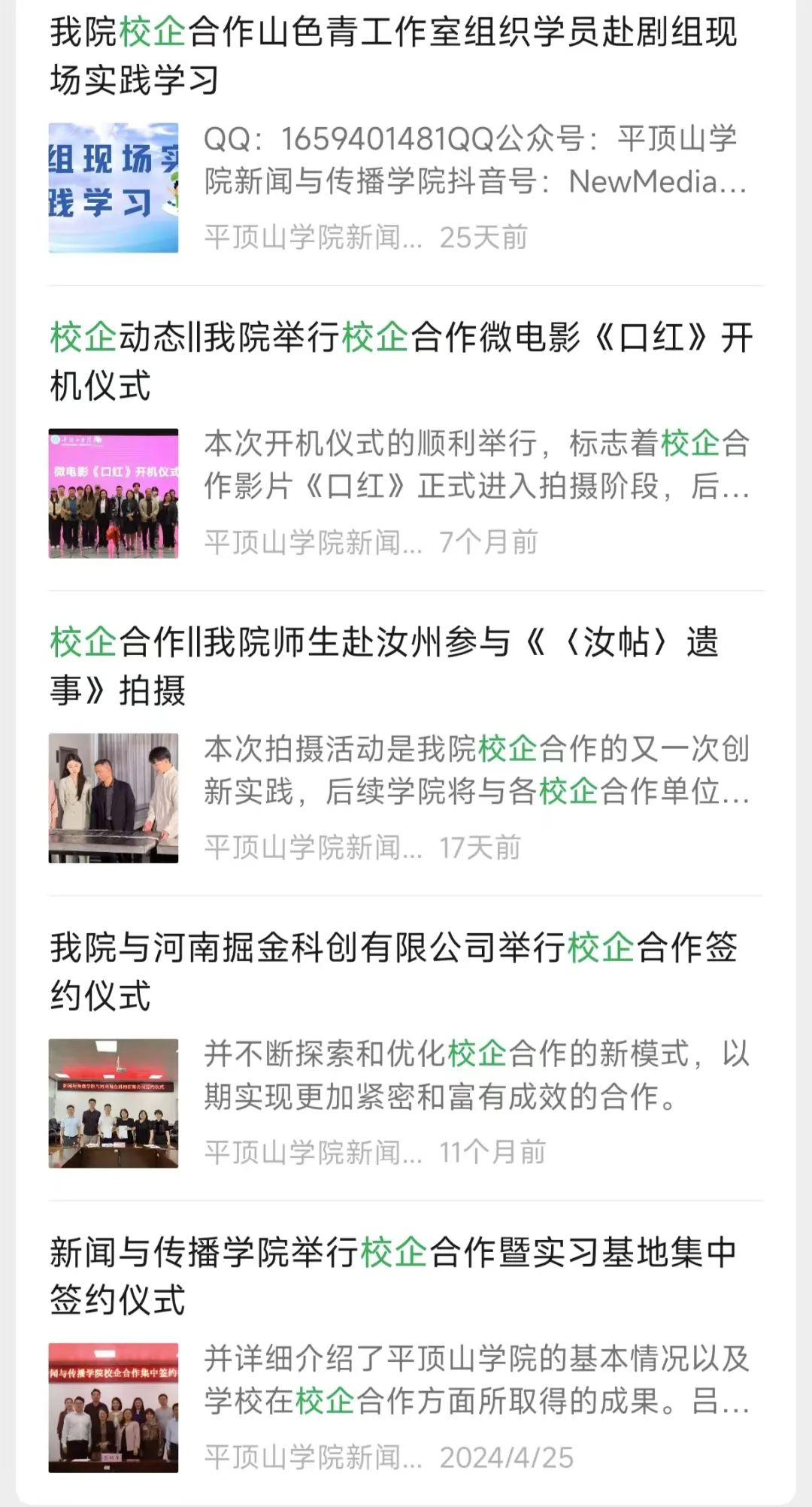Viewport: 812px width, 1507px height.
Task: Open the article about 山色青工作室 students visiting film crew
Action: [393, 56]
